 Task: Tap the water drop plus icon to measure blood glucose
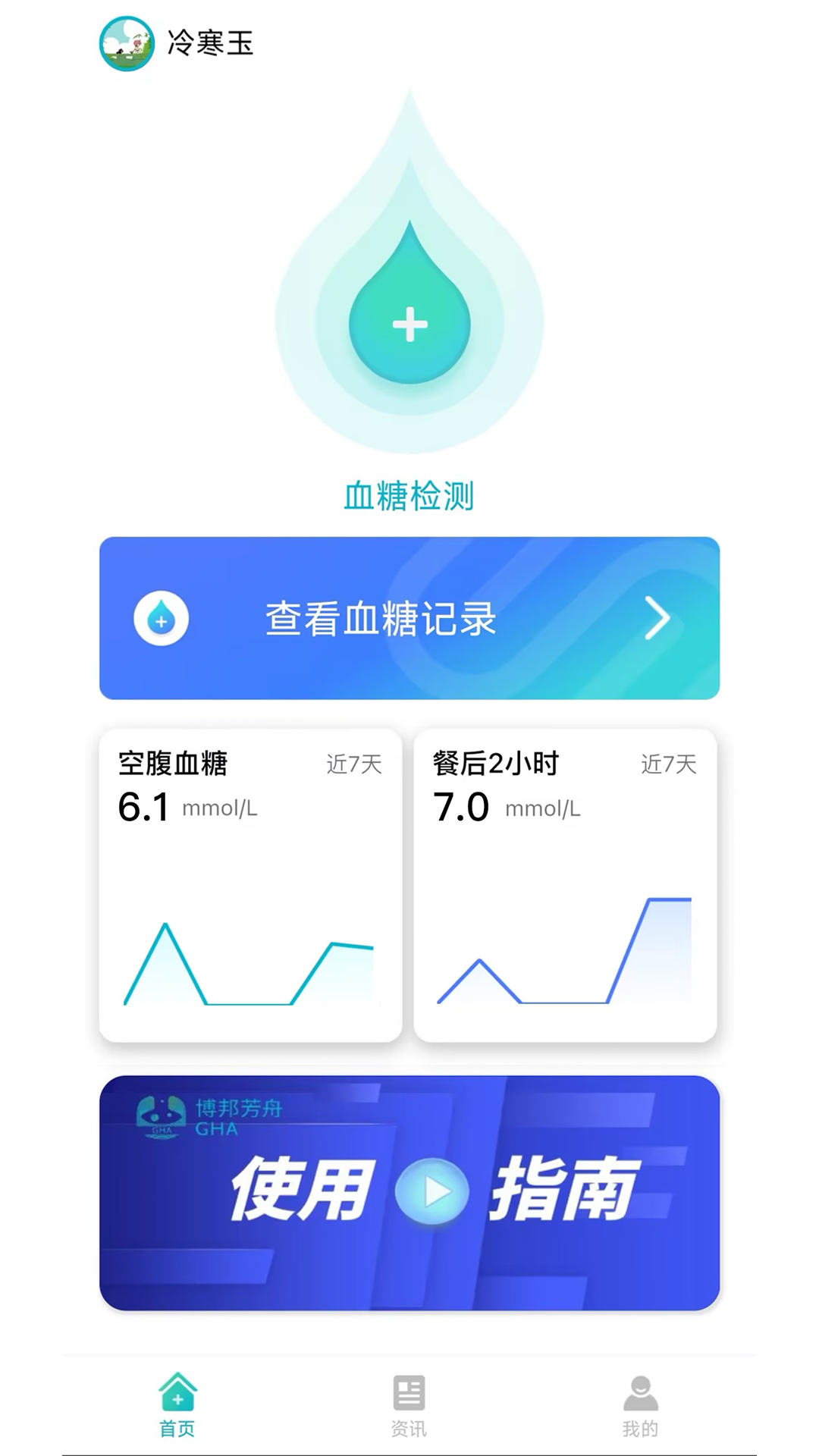pos(409,322)
